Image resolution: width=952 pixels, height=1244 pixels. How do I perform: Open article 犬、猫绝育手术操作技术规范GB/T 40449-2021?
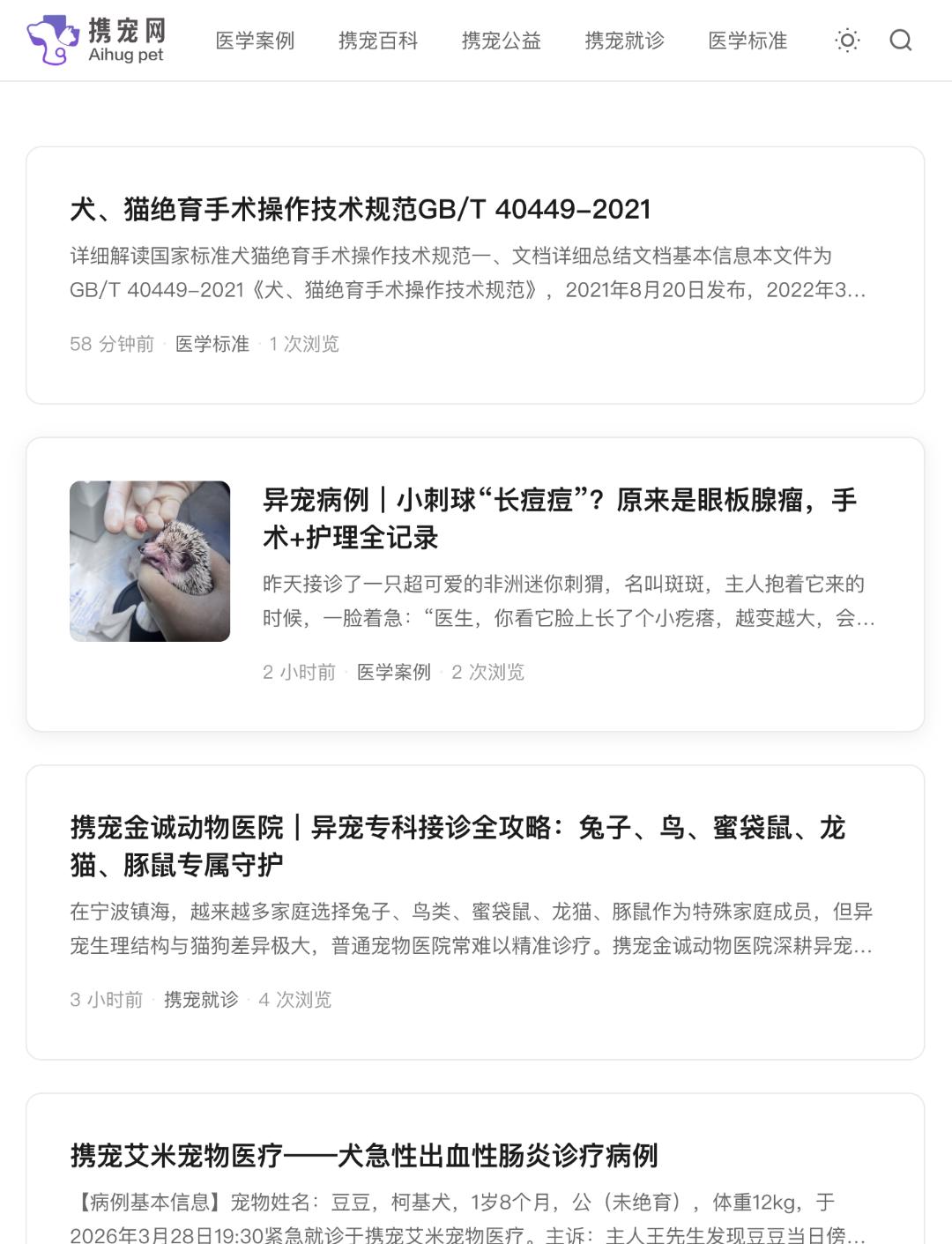(361, 209)
